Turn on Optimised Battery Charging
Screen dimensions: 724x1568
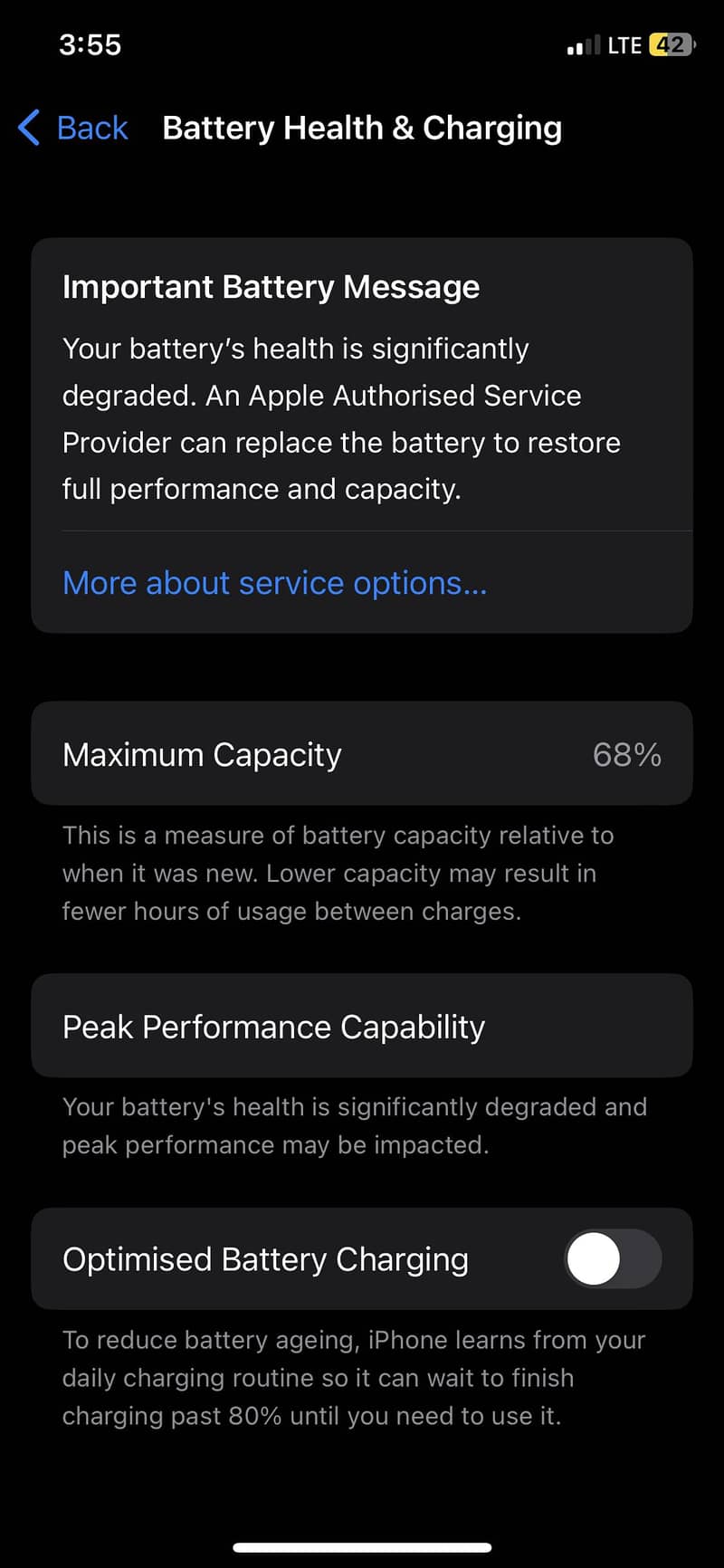pos(613,1258)
